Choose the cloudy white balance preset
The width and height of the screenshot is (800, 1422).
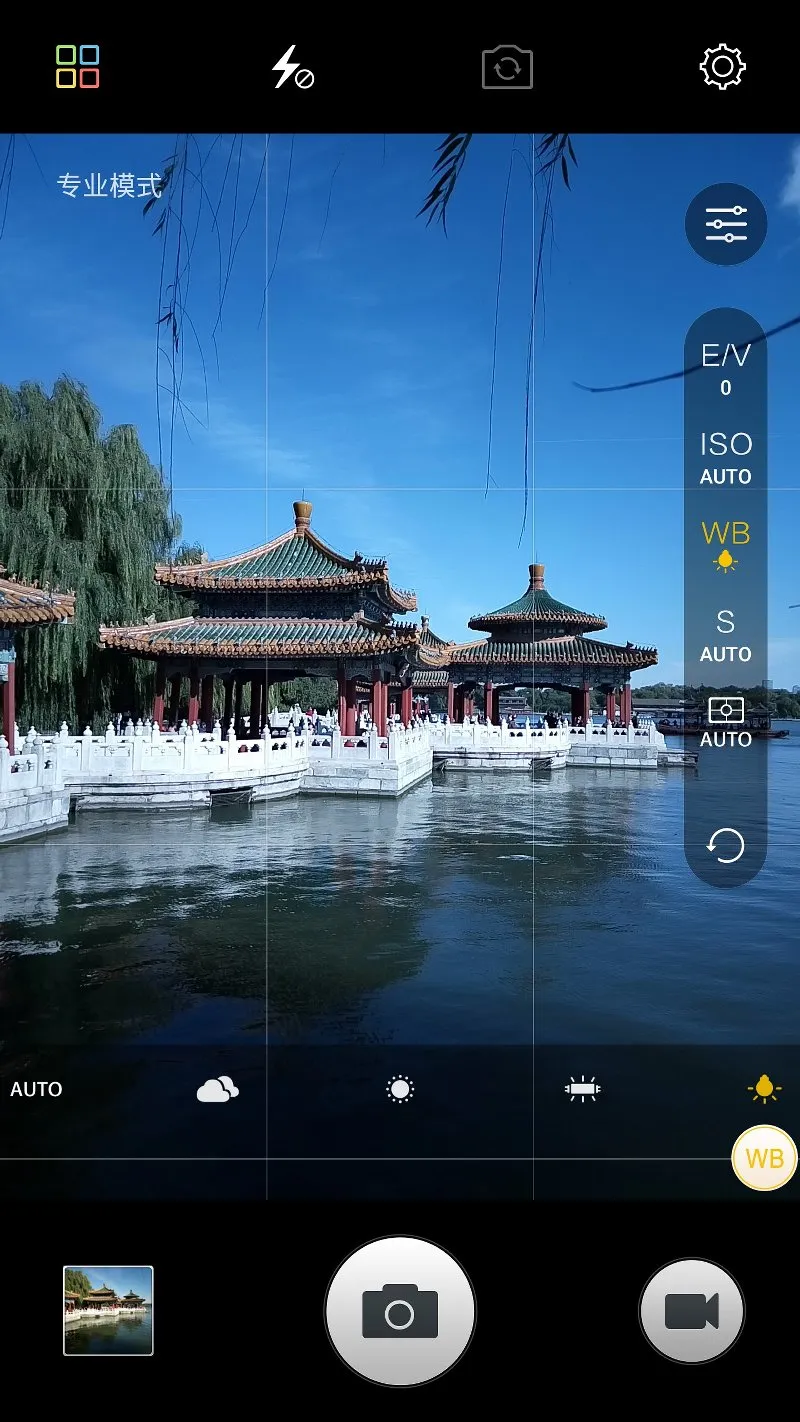click(217, 1089)
